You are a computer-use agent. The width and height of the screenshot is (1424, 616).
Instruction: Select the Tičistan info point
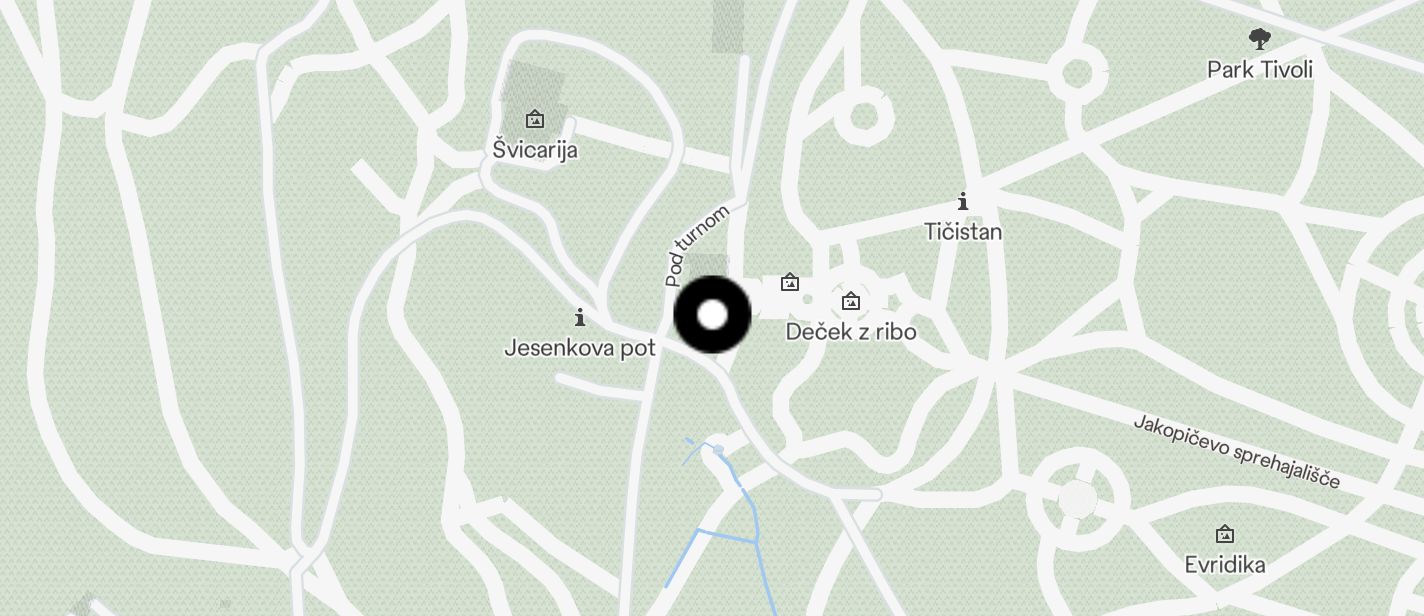click(963, 201)
